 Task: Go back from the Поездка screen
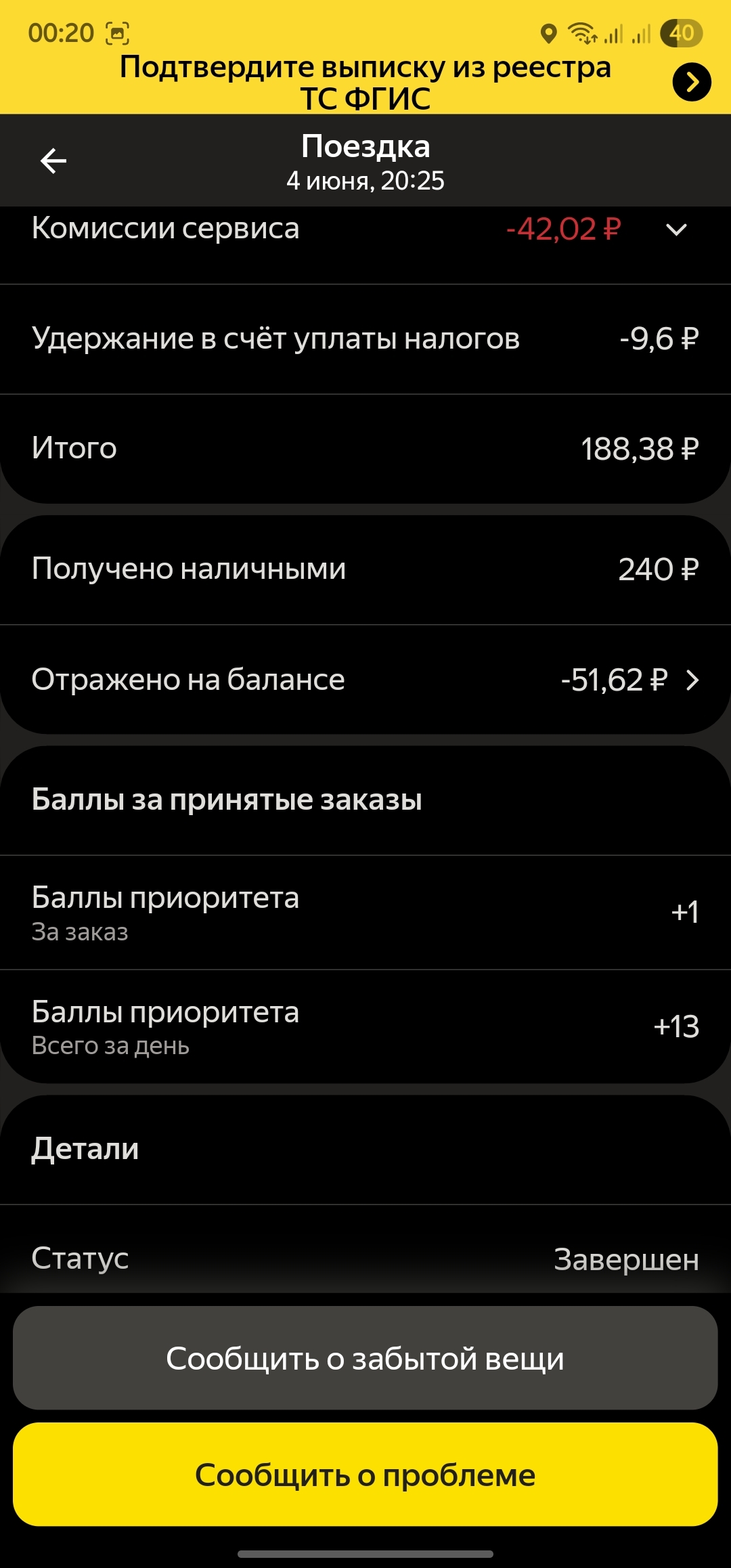[x=53, y=161]
